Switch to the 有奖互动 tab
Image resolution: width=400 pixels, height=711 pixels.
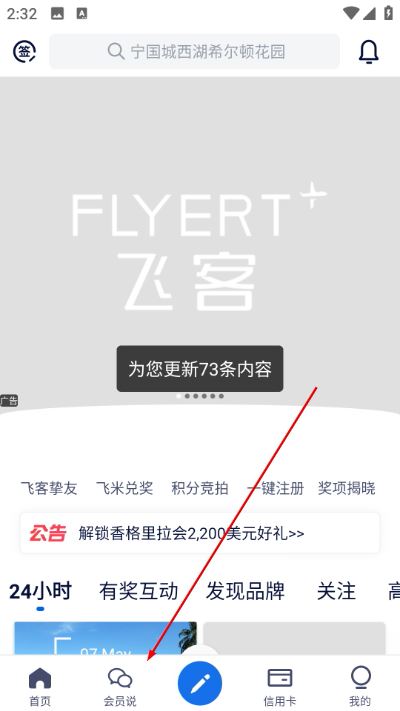pos(139,591)
